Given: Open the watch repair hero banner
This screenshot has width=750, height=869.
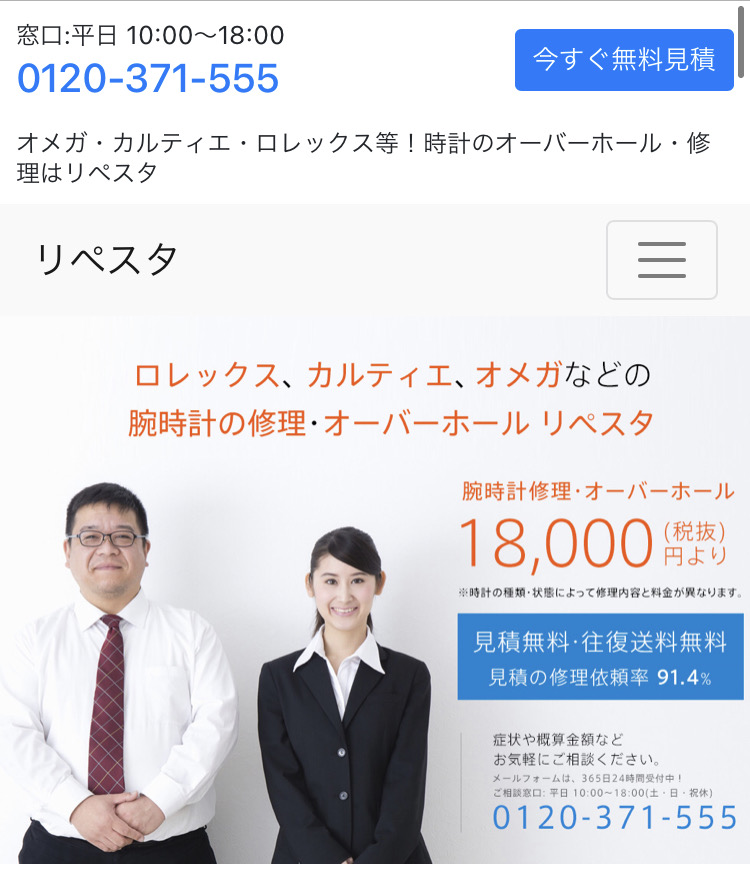Looking at the screenshot, I should click(375, 590).
